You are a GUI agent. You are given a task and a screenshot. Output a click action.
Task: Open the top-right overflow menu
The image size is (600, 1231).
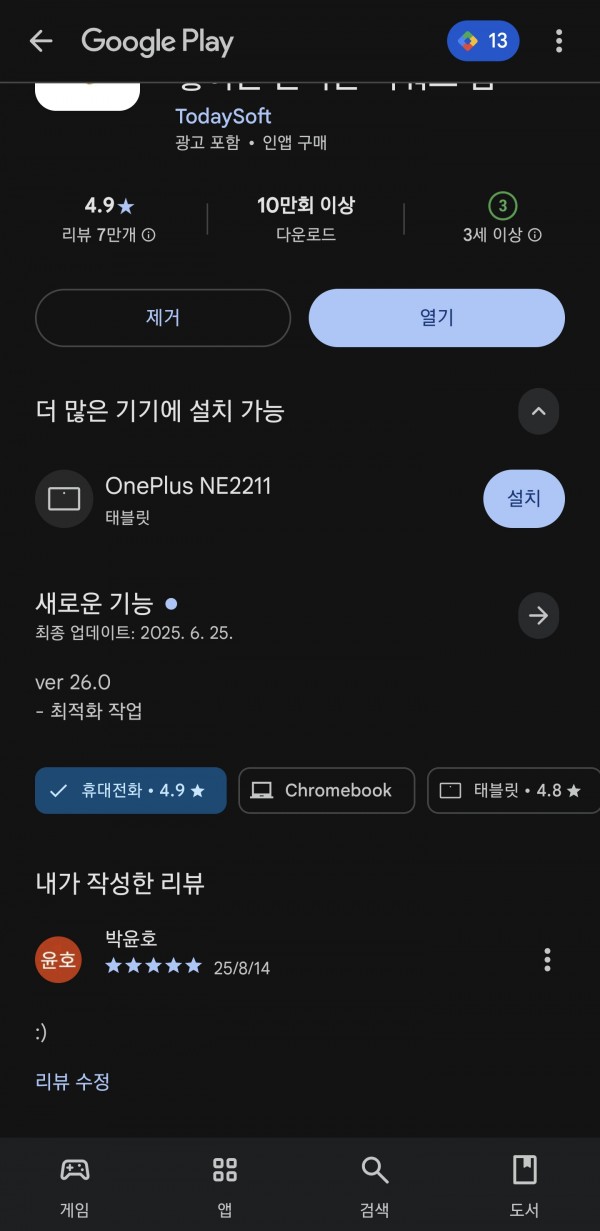click(x=559, y=41)
